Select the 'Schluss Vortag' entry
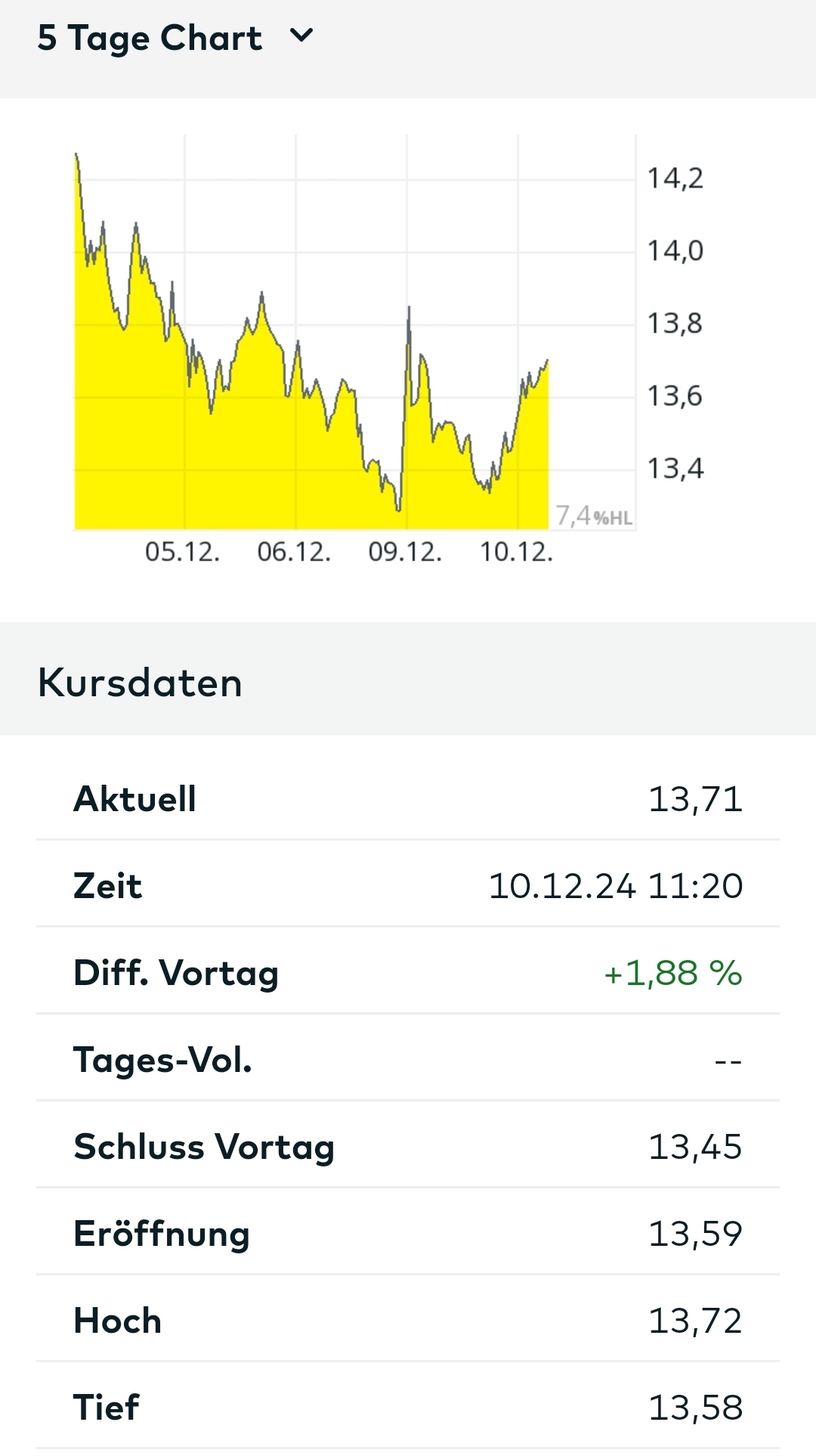The image size is (816, 1456). point(203,1147)
